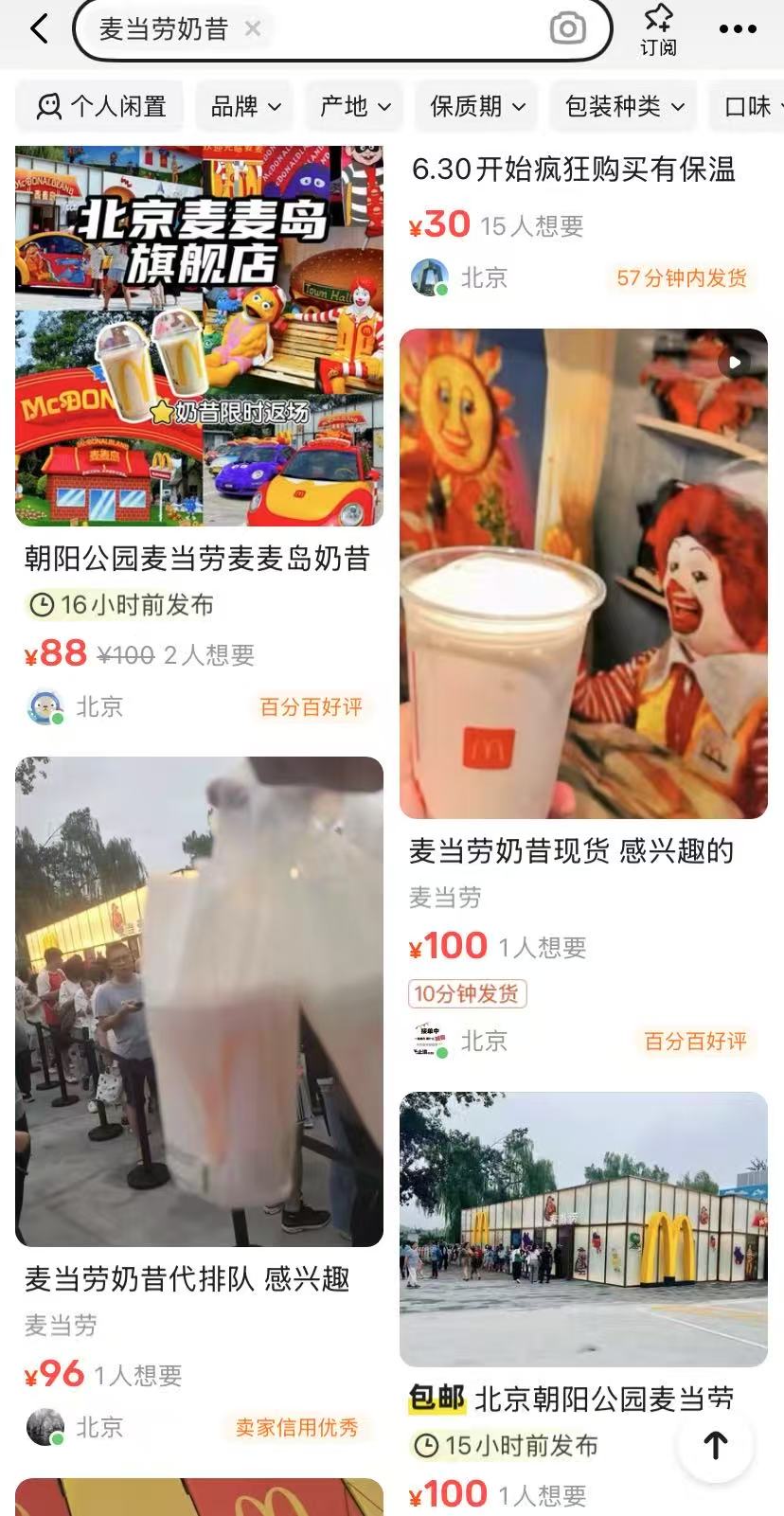Open camera image search
The height and width of the screenshot is (1516, 784).
tap(567, 29)
